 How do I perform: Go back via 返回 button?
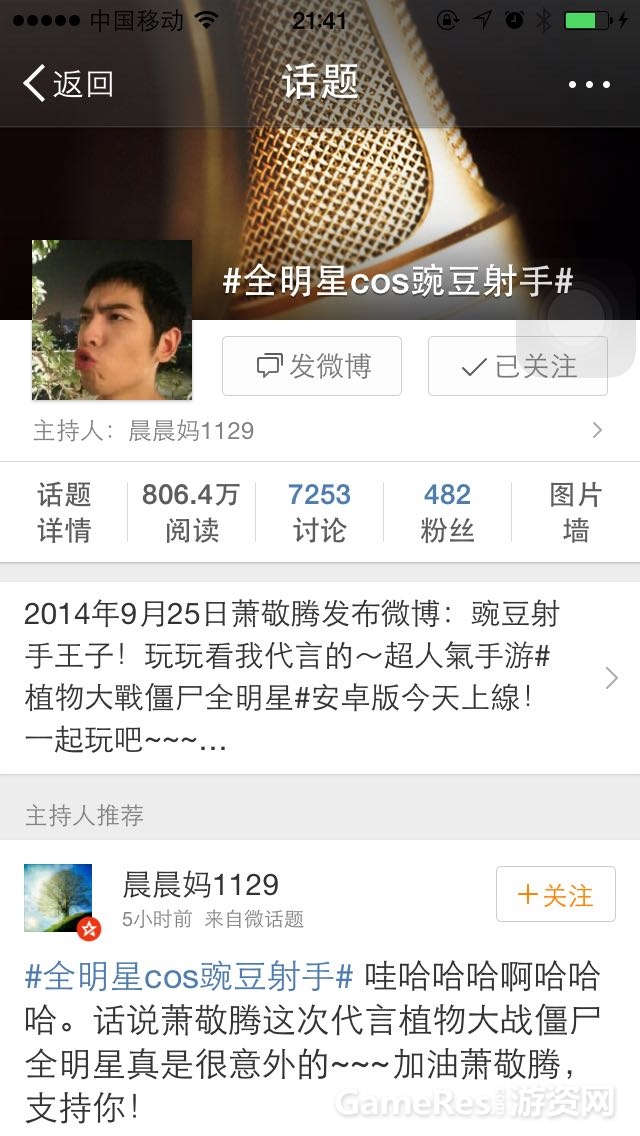click(68, 84)
